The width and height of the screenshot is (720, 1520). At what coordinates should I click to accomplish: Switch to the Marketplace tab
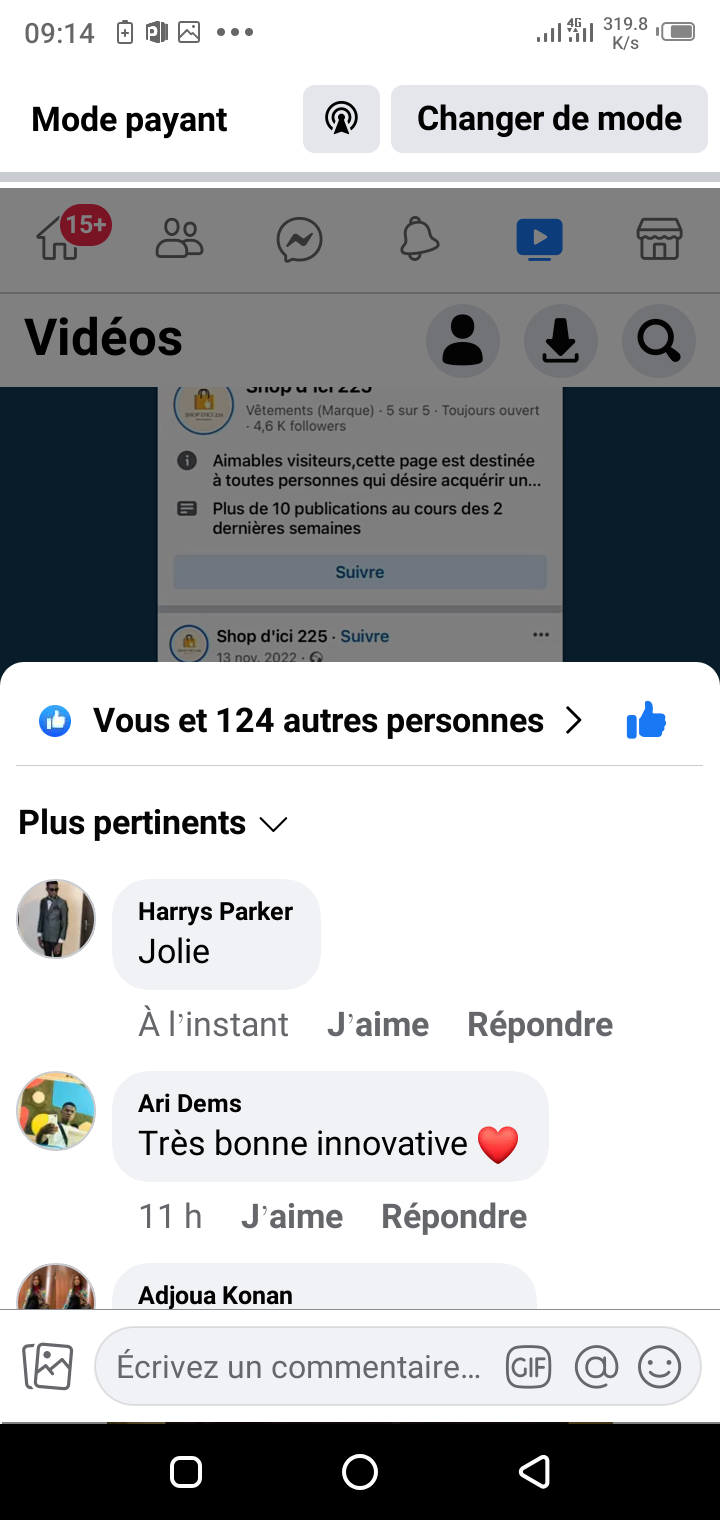(x=659, y=239)
